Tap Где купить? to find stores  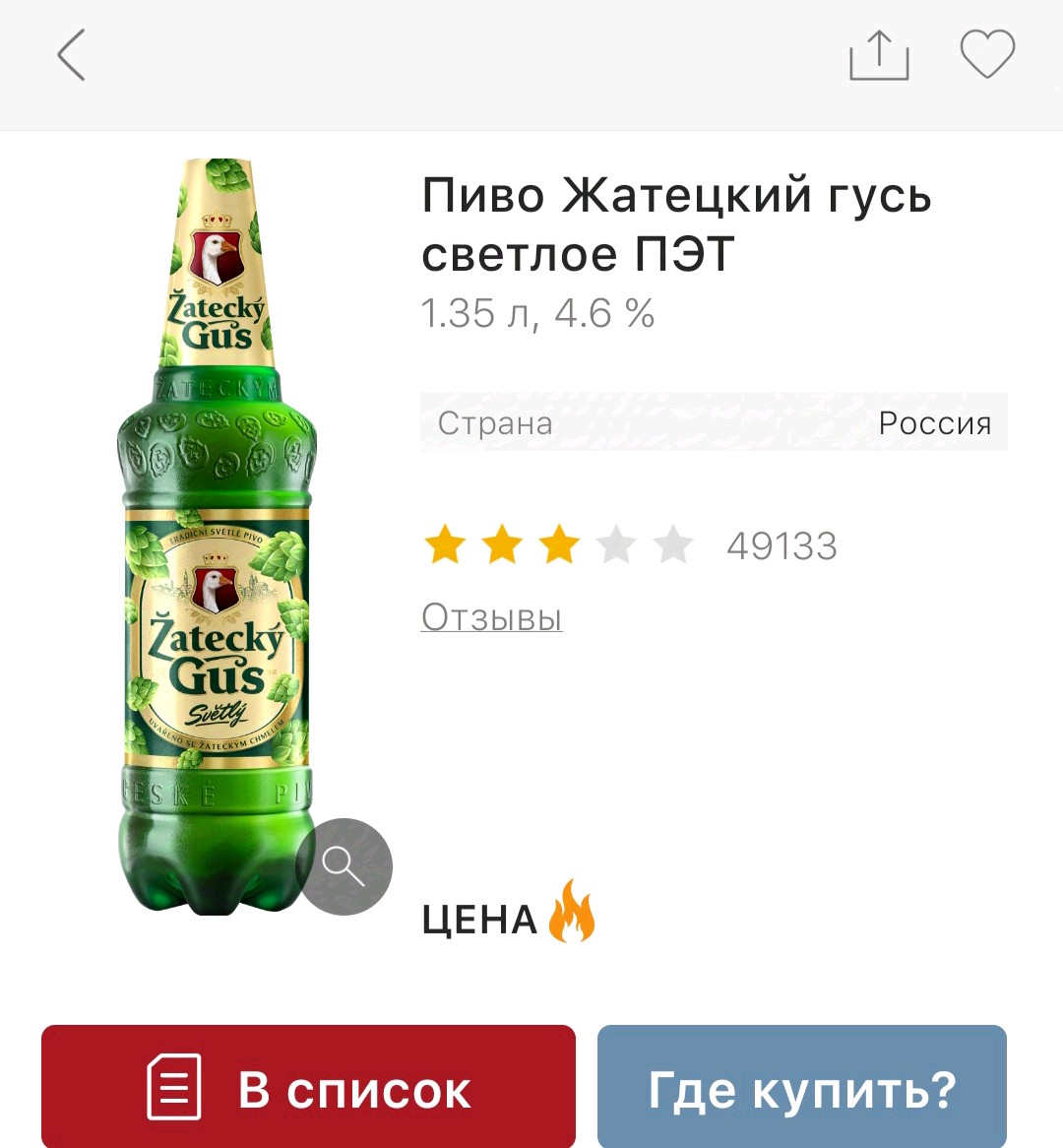click(801, 1087)
